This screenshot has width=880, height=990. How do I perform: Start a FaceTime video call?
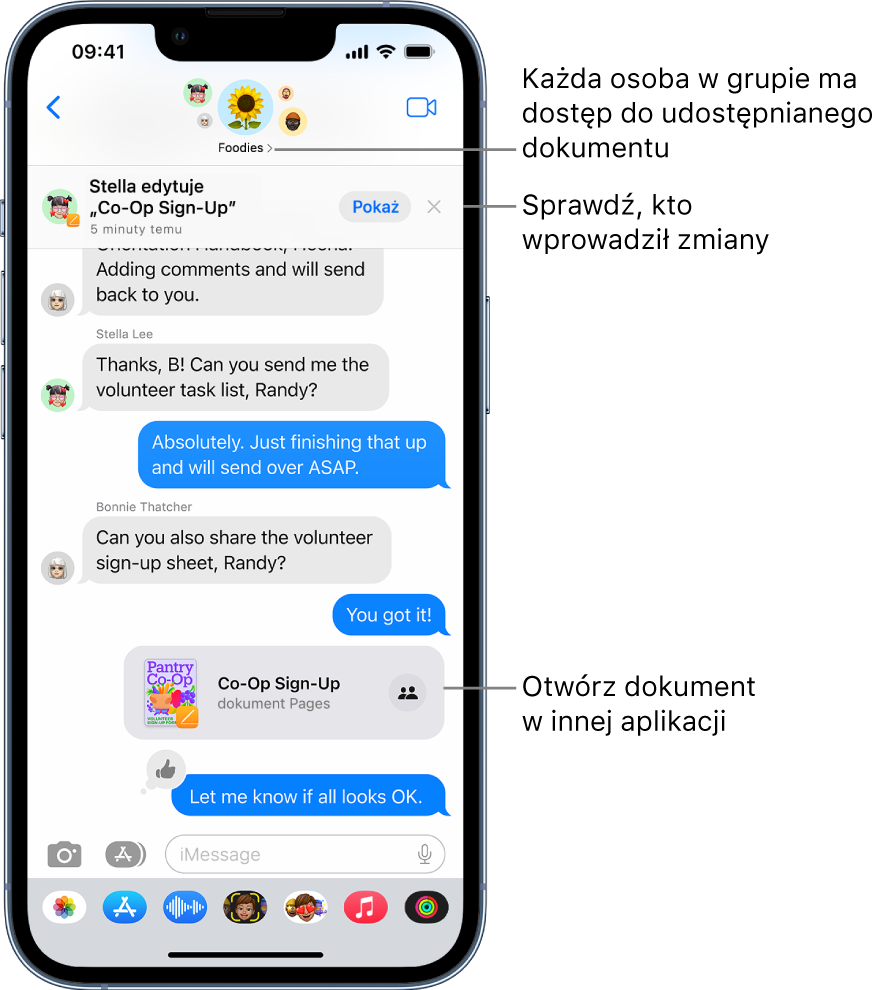422,108
